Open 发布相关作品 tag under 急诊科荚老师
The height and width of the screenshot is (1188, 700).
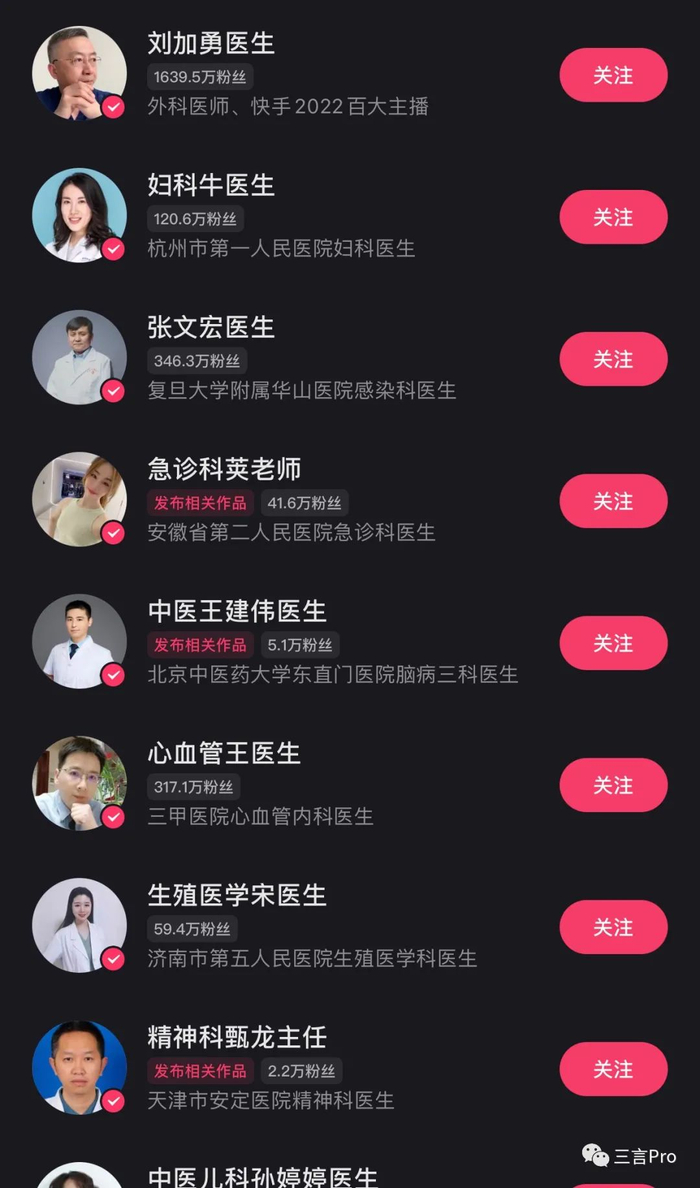coord(200,503)
